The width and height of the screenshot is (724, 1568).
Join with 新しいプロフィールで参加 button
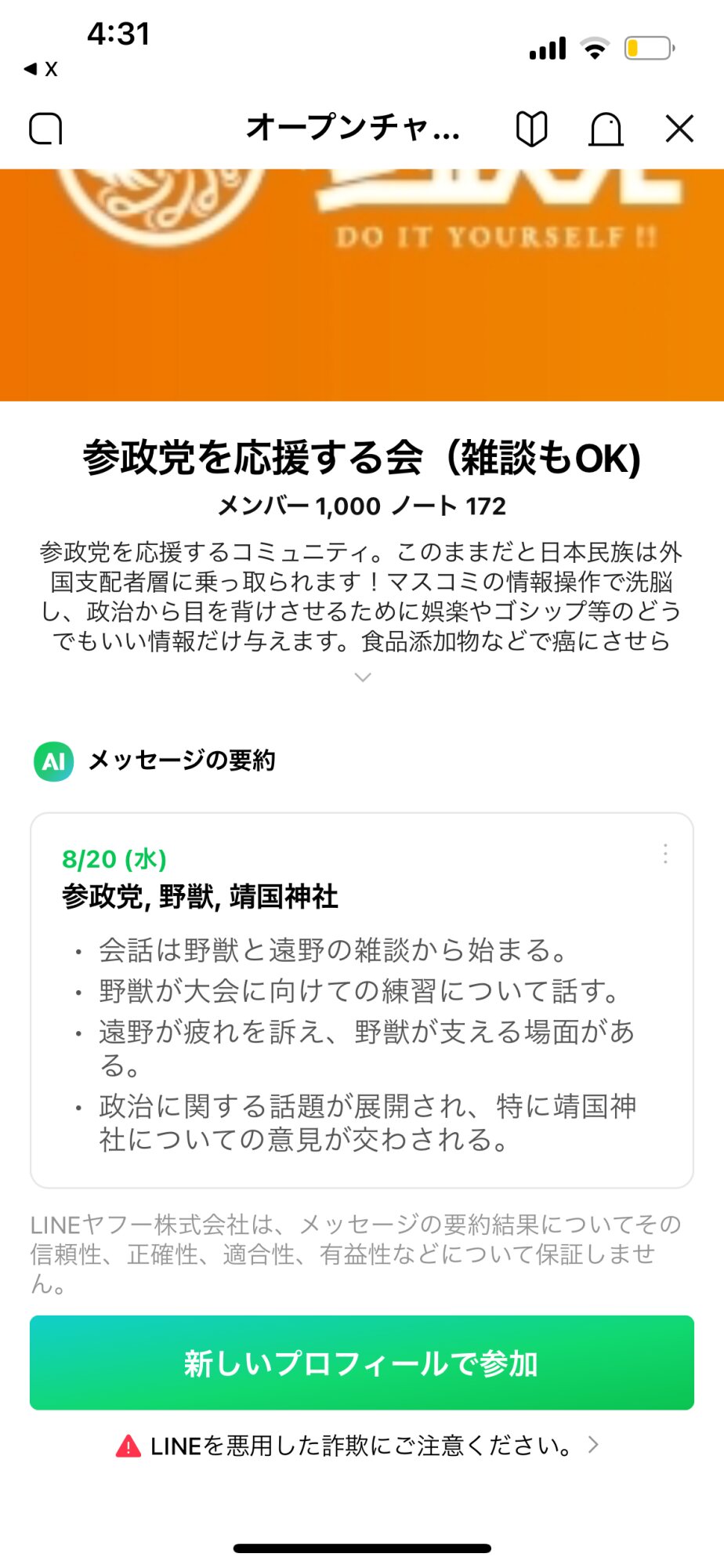pyautogui.click(x=362, y=1363)
